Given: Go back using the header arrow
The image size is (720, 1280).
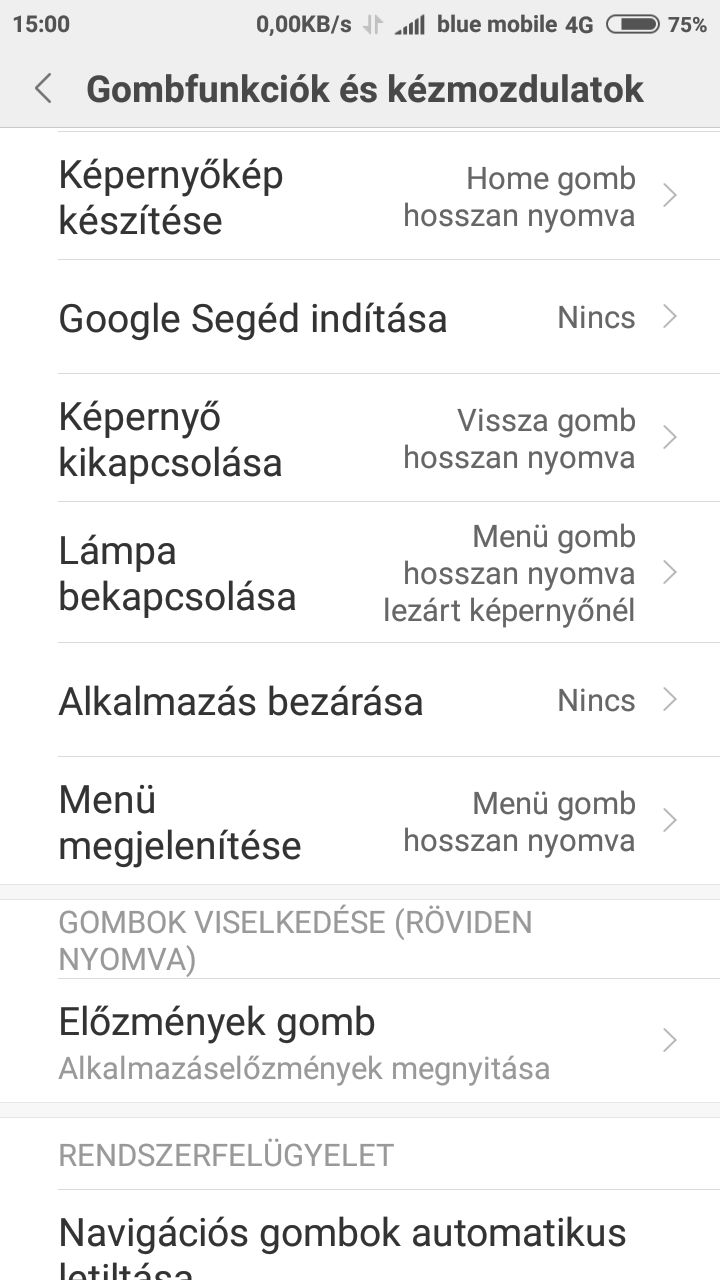Looking at the screenshot, I should tap(42, 89).
